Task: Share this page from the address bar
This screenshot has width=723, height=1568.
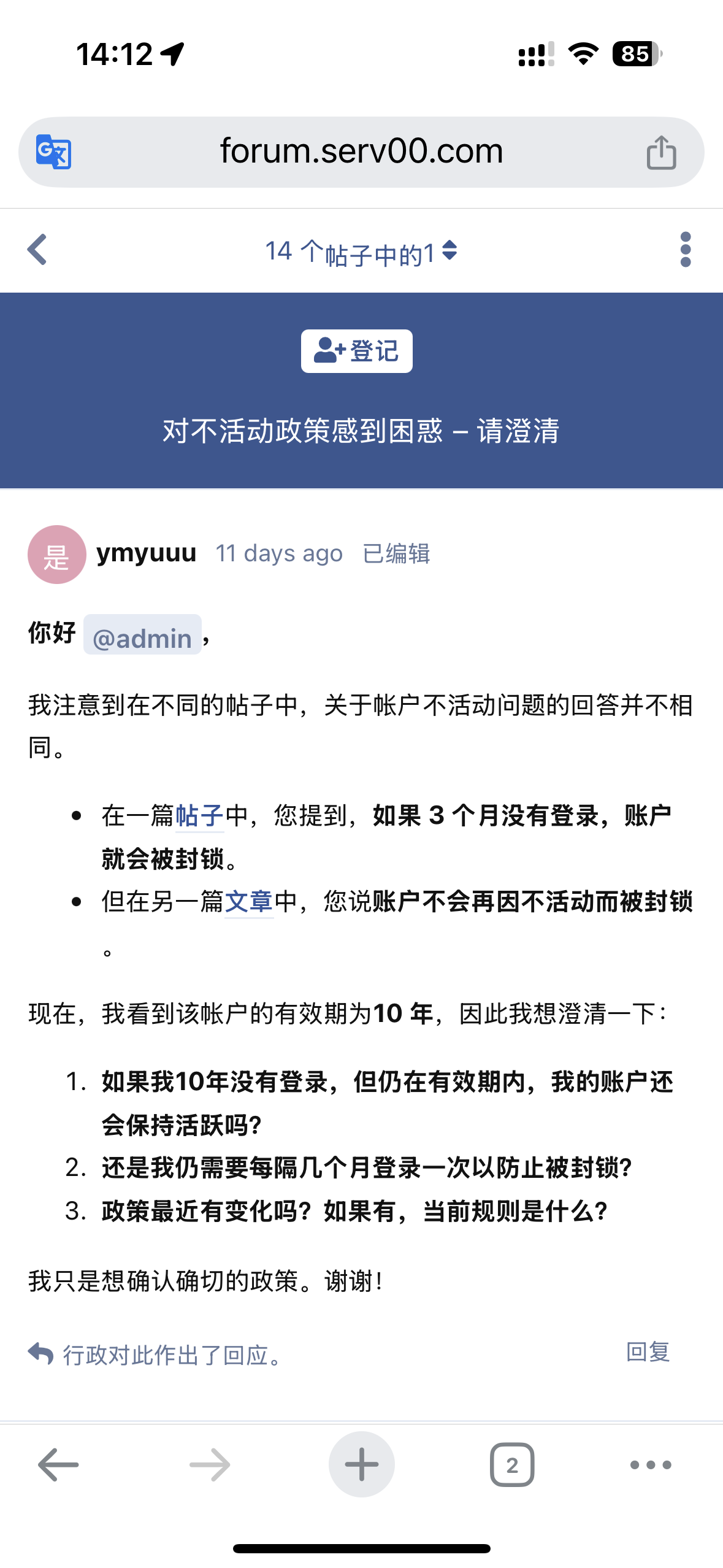Action: pos(661,152)
